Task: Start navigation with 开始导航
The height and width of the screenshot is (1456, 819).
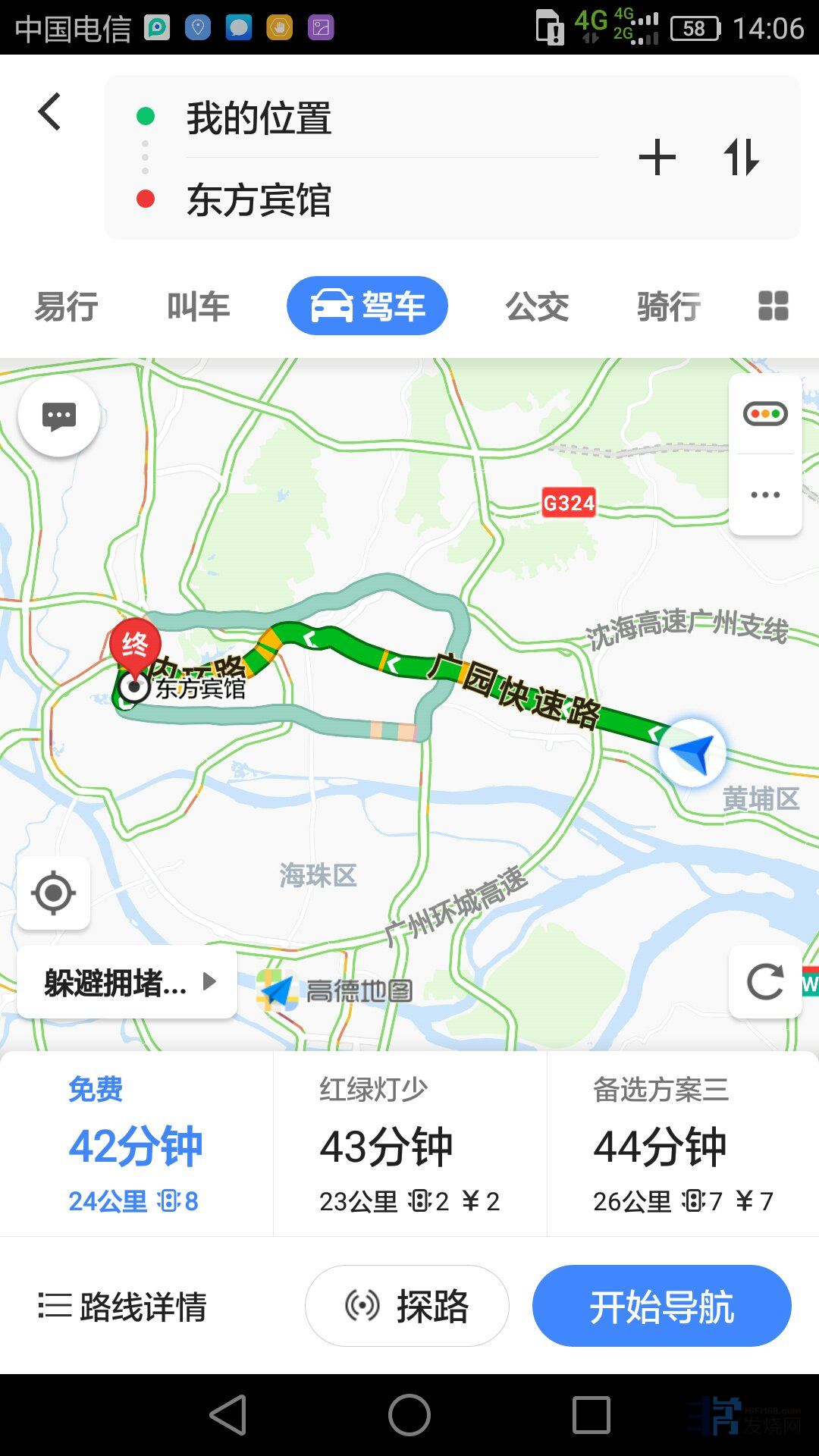Action: point(661,1307)
